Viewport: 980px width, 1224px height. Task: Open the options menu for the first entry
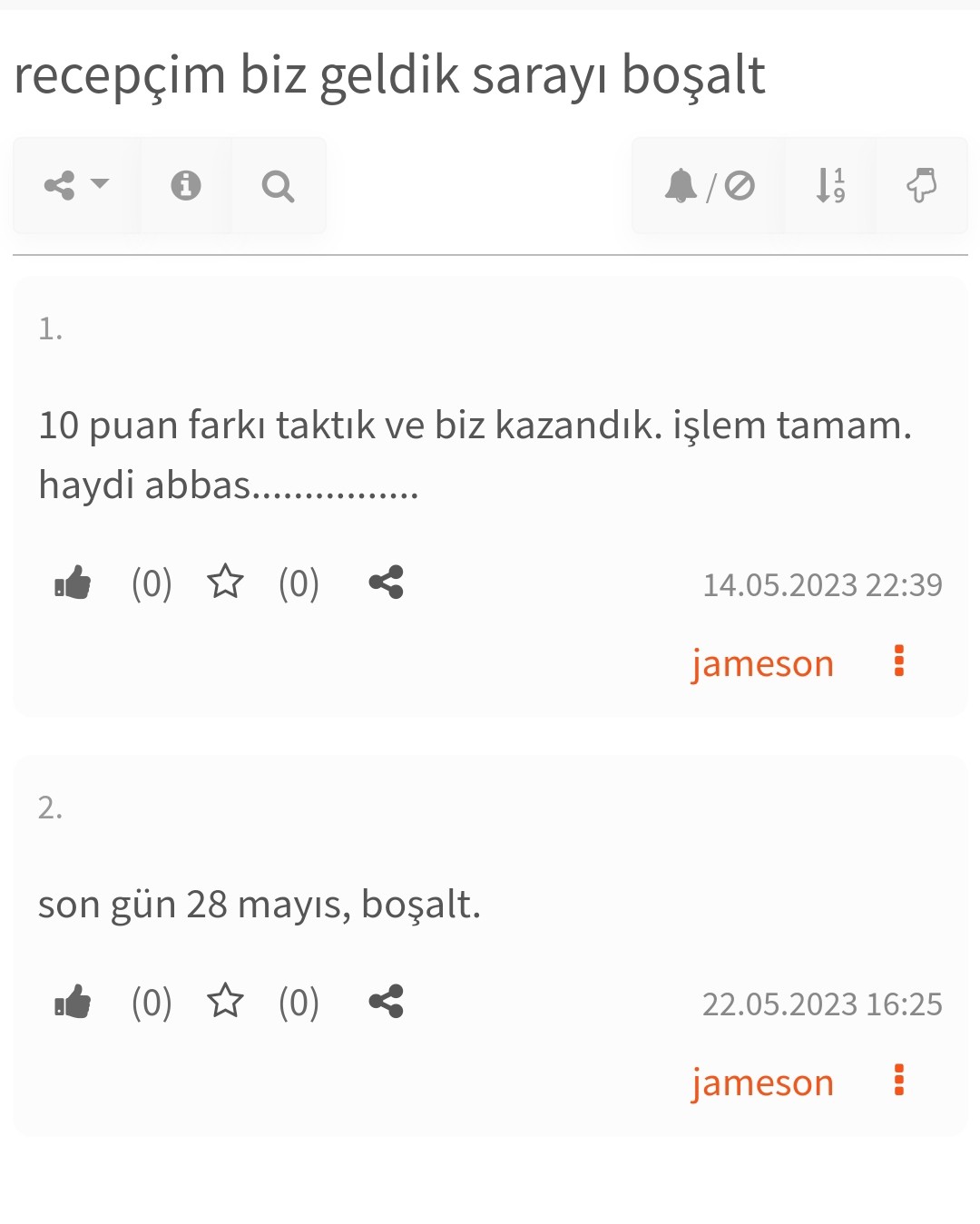[x=899, y=661]
